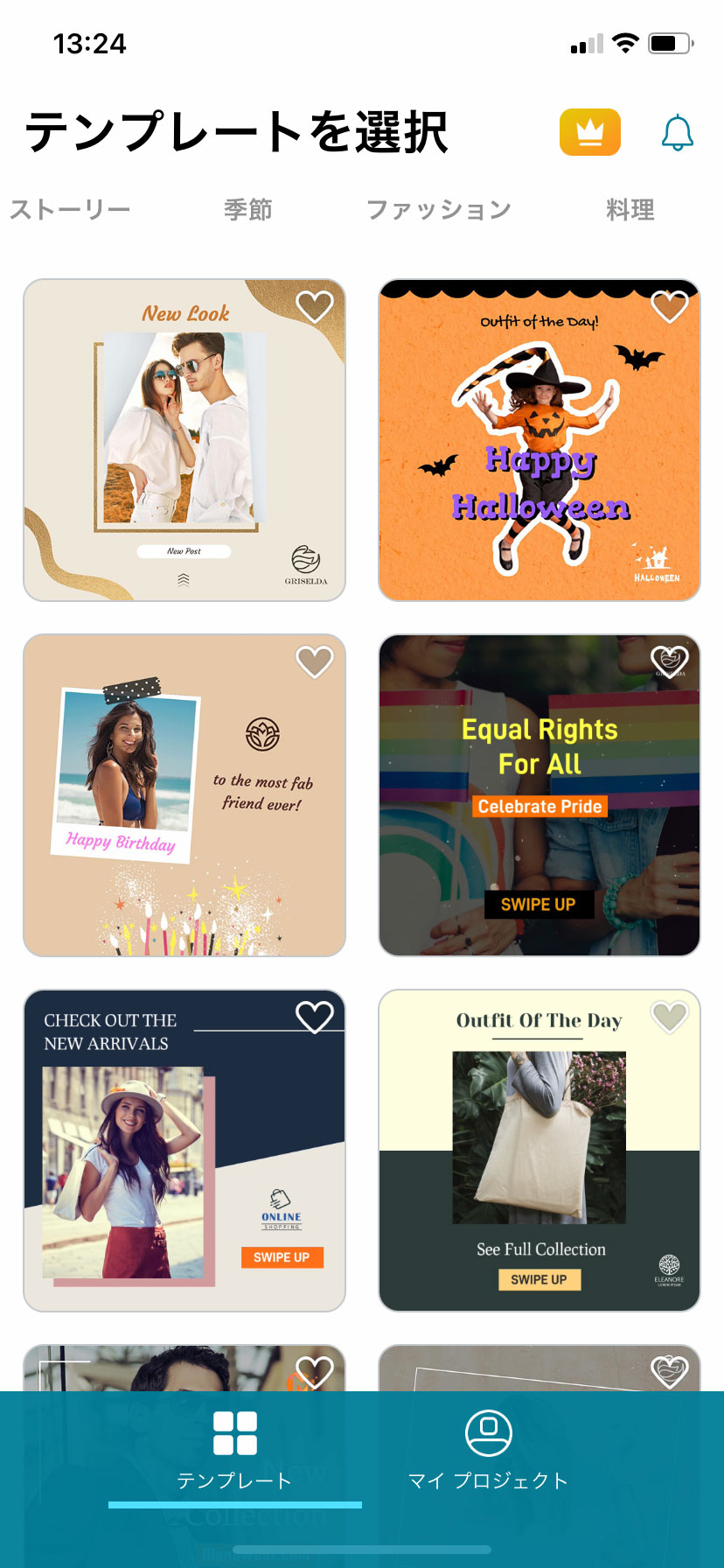
Task: Open the Happy Birthday template
Action: (x=184, y=805)
